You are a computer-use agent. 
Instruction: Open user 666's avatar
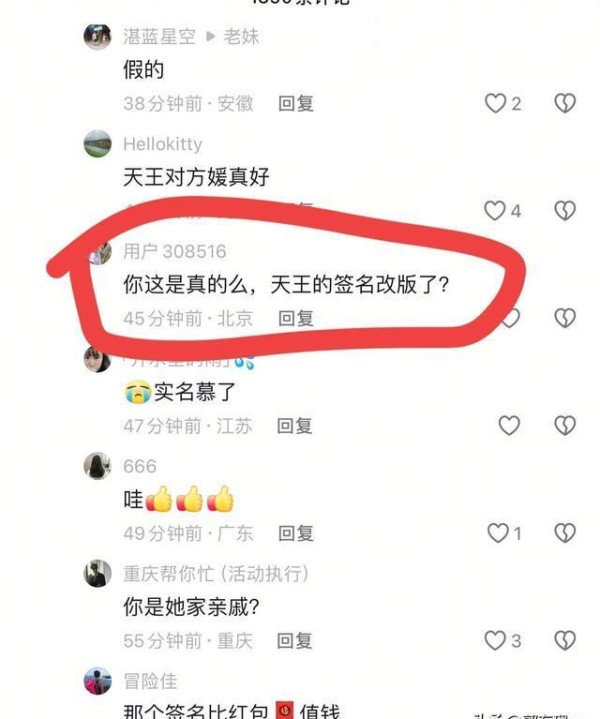pyautogui.click(x=97, y=466)
